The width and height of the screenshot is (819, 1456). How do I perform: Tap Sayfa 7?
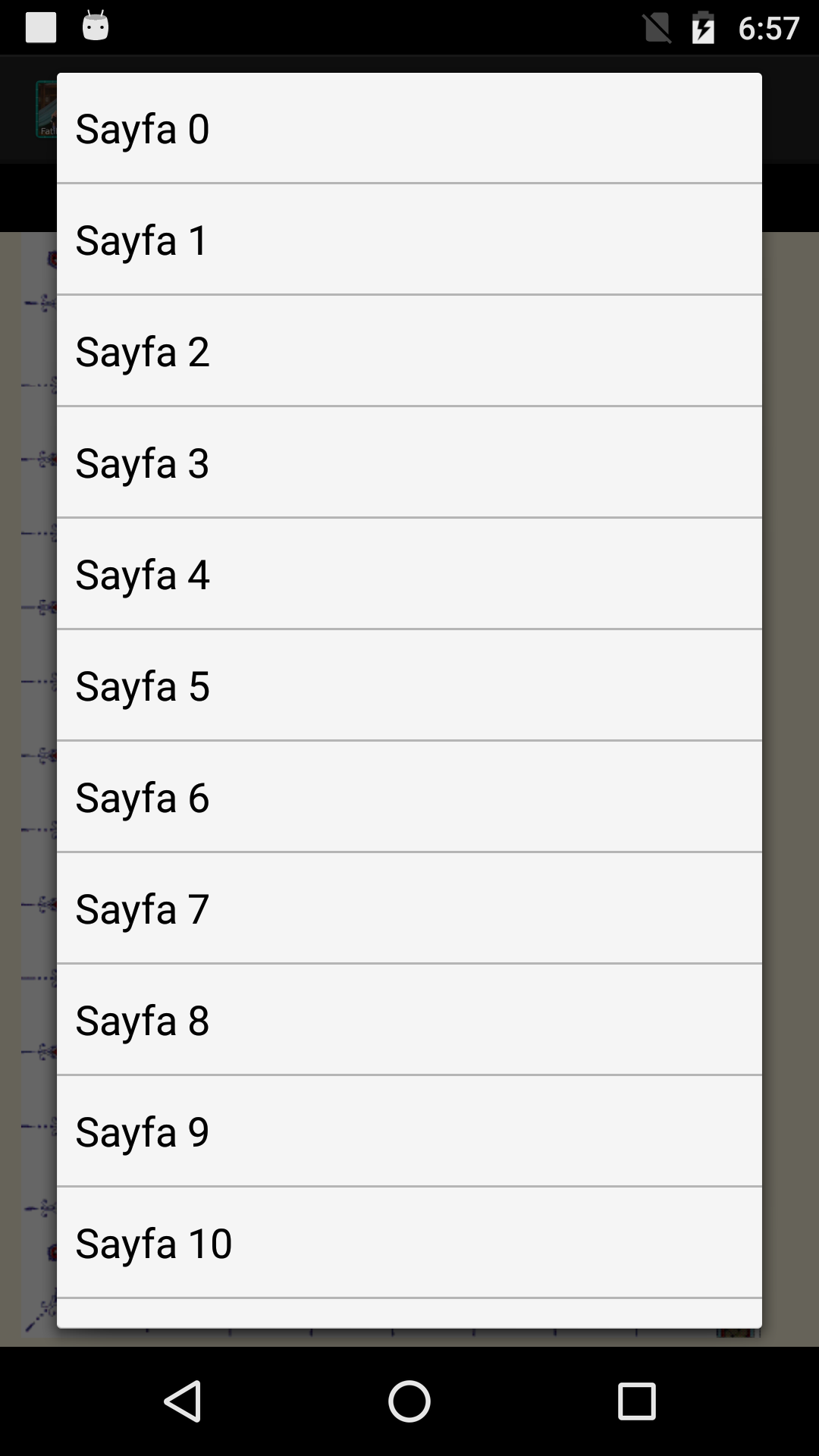409,908
